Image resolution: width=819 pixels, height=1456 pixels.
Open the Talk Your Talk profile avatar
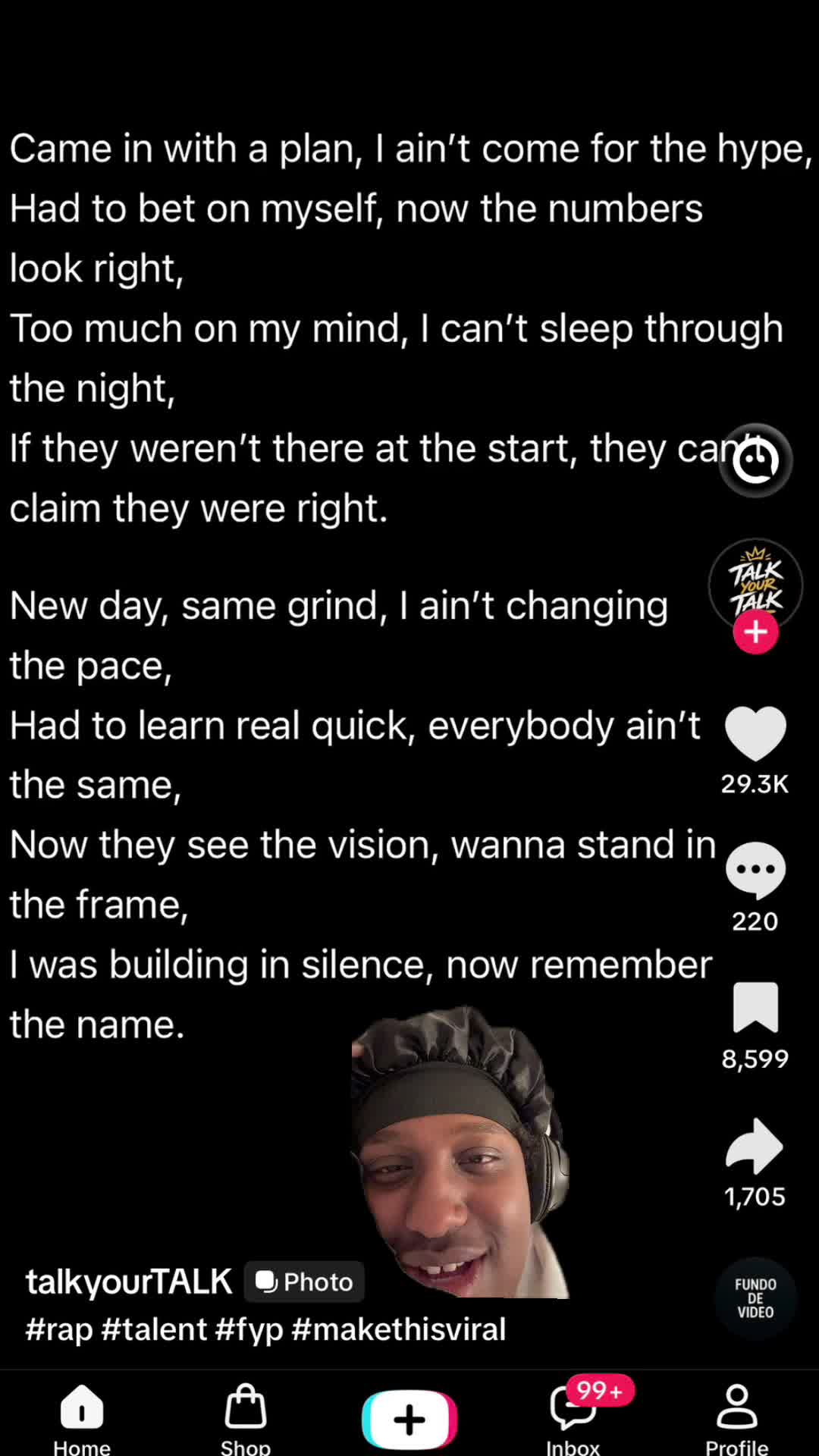click(755, 585)
